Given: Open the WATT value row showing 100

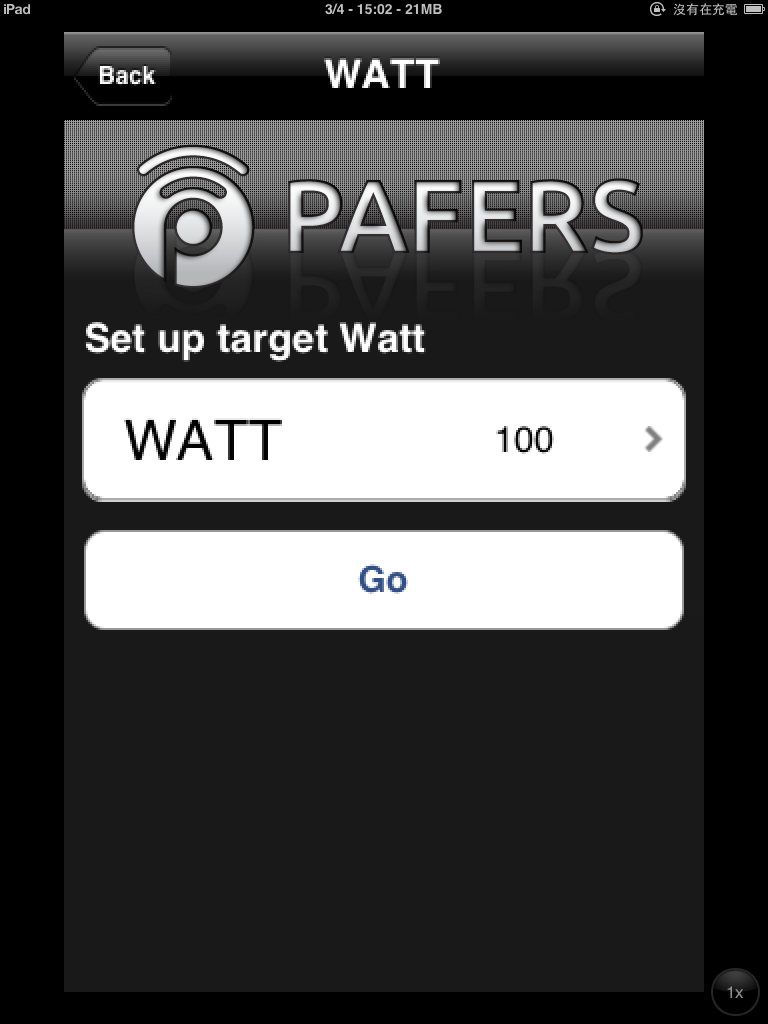Looking at the screenshot, I should point(384,440).
